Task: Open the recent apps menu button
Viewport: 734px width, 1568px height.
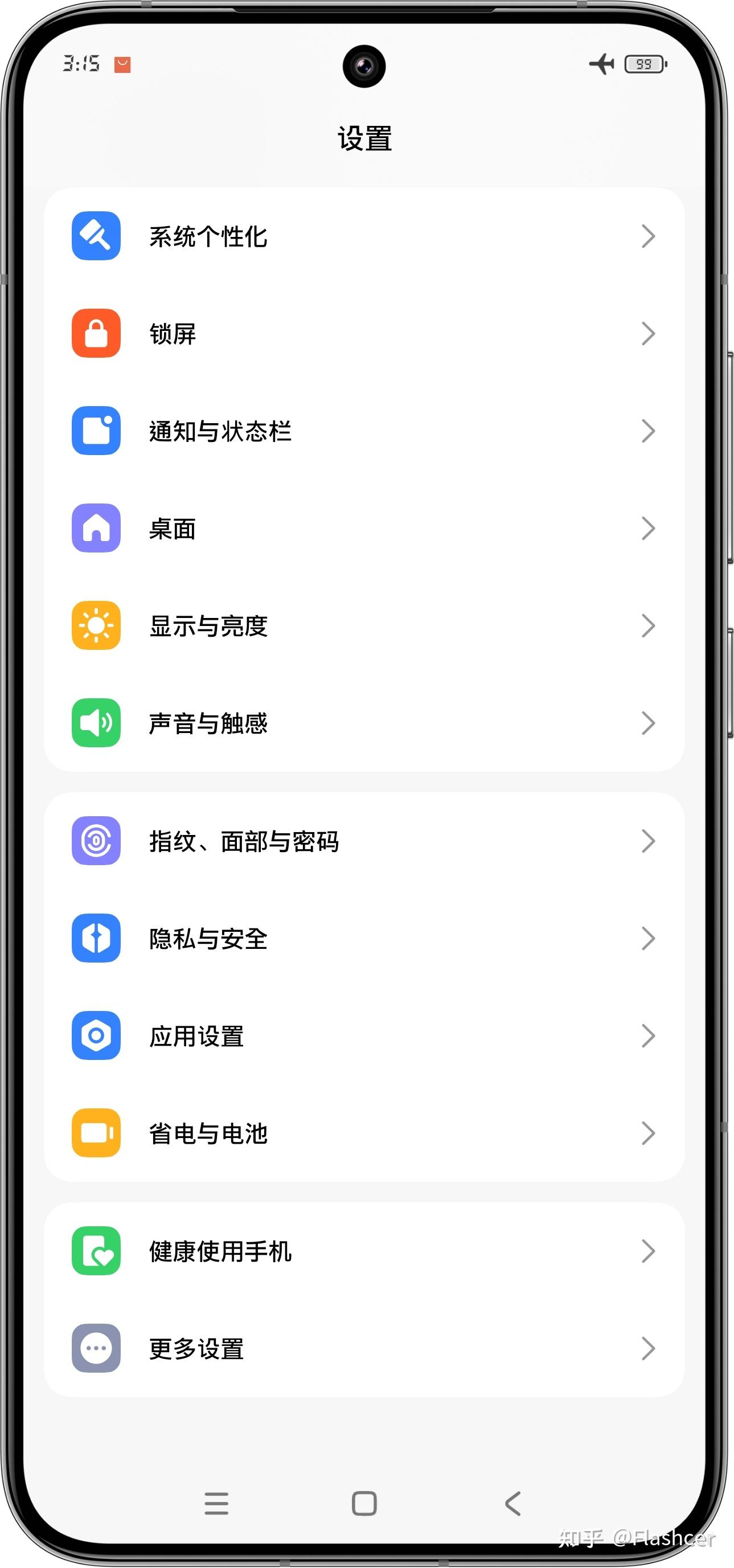Action: pyautogui.click(x=217, y=1504)
